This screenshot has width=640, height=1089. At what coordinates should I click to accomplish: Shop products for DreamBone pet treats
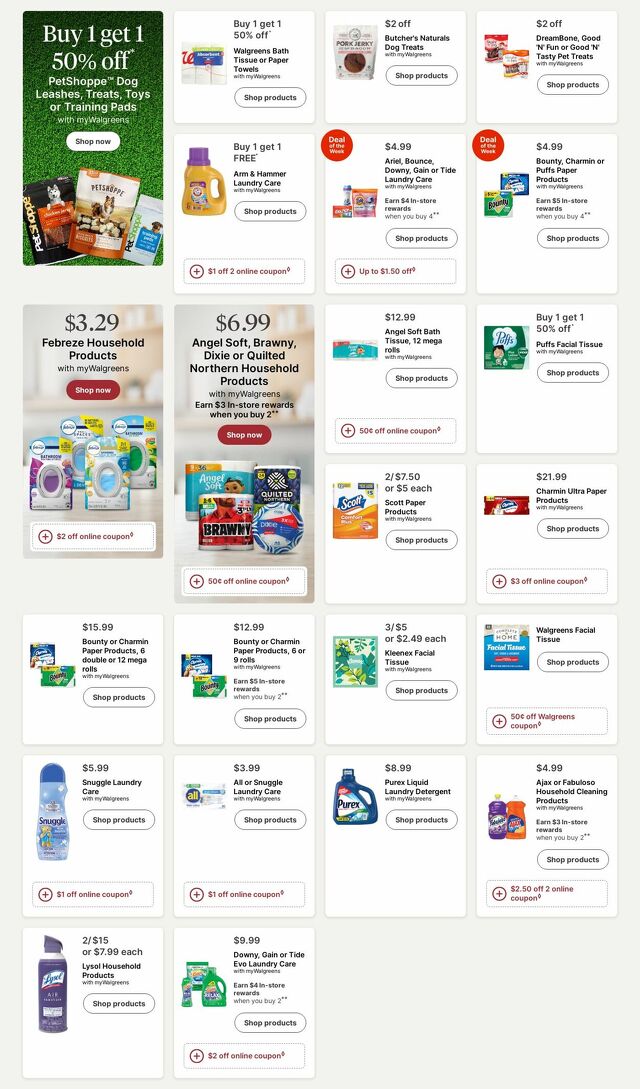coord(572,85)
